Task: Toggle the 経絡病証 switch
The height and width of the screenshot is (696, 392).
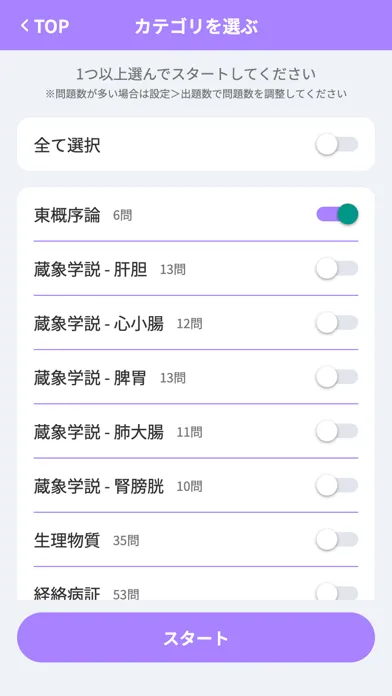Action: pyautogui.click(x=337, y=592)
